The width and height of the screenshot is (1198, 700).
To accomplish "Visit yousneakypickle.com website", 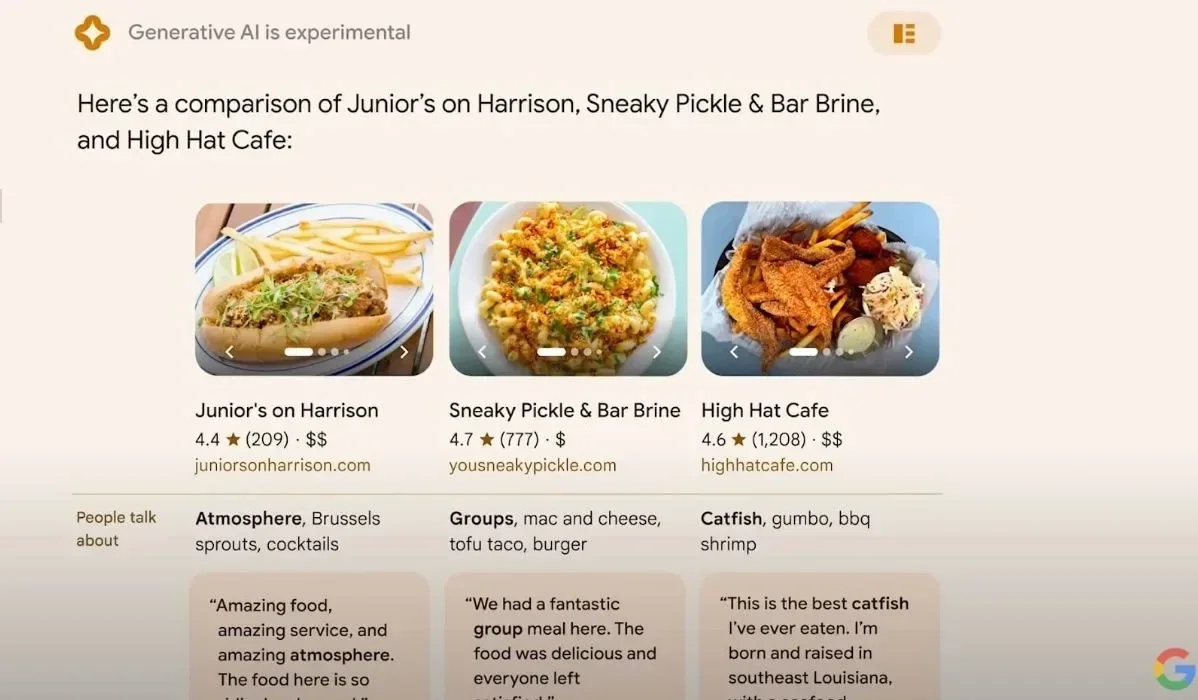I will pyautogui.click(x=532, y=465).
